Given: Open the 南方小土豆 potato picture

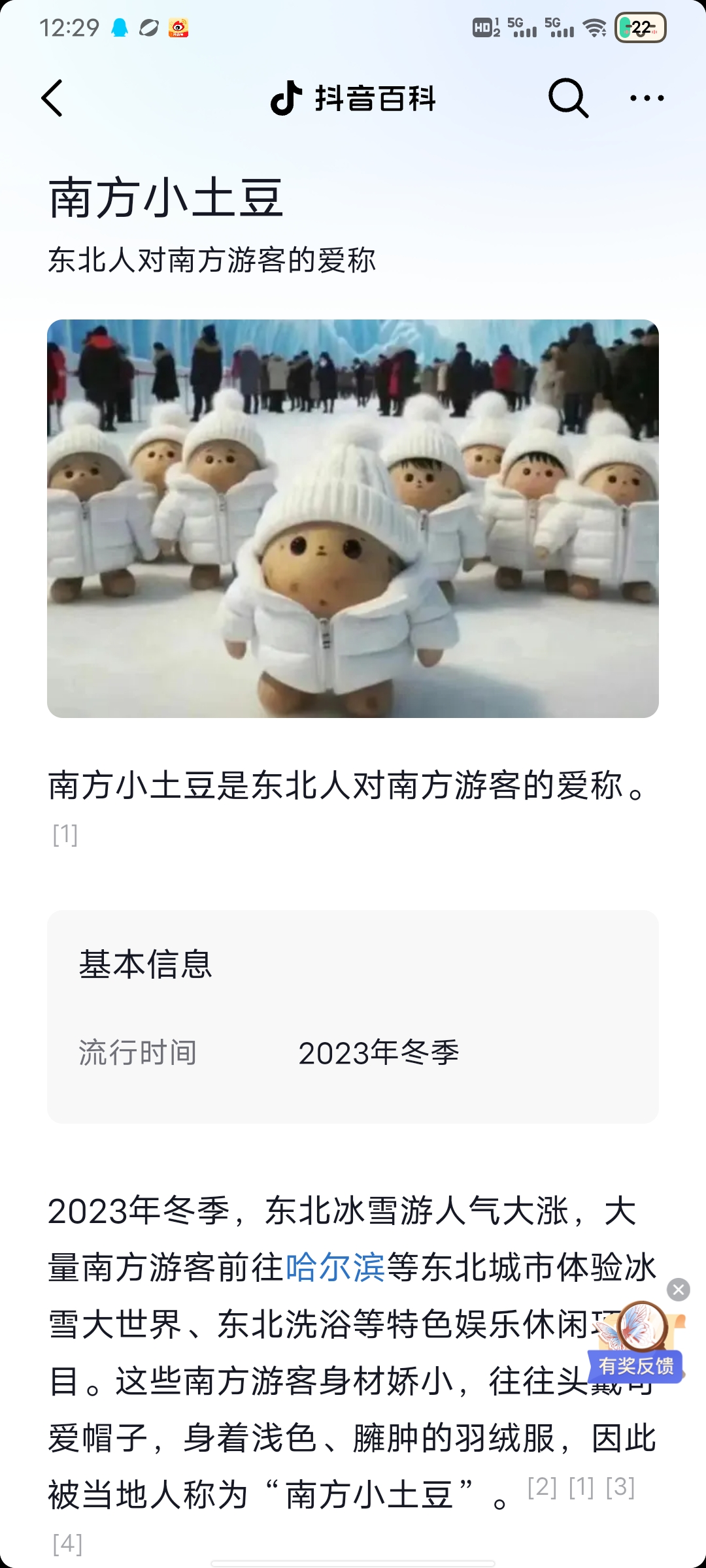Looking at the screenshot, I should [x=353, y=519].
